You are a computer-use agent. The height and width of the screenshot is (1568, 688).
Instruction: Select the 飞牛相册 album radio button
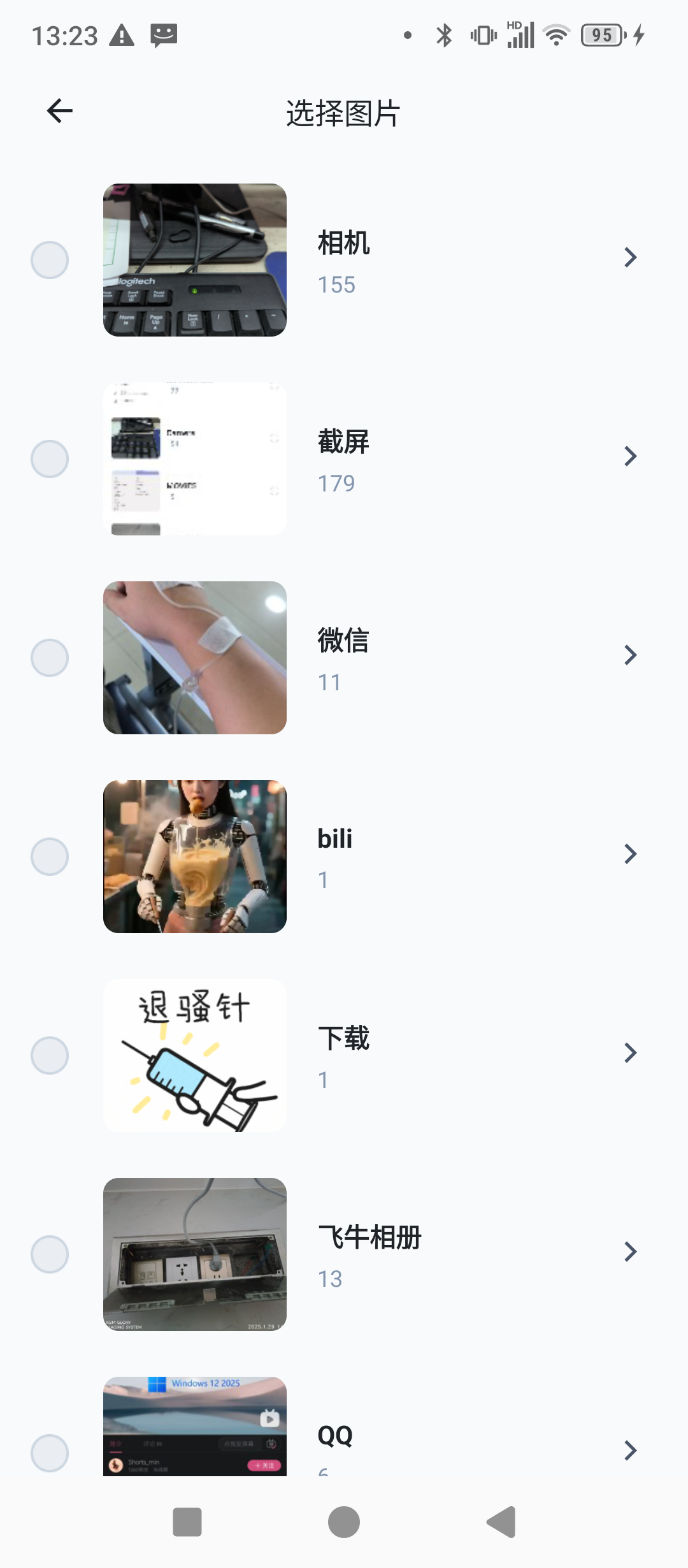click(x=50, y=1254)
